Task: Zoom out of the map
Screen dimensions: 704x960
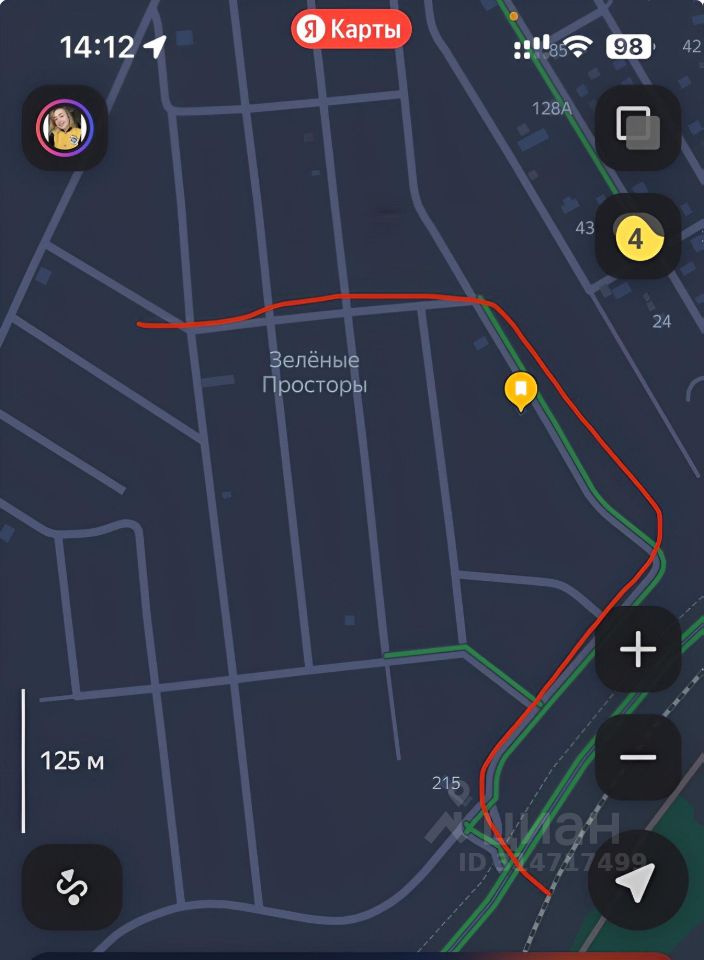Action: pos(638,757)
